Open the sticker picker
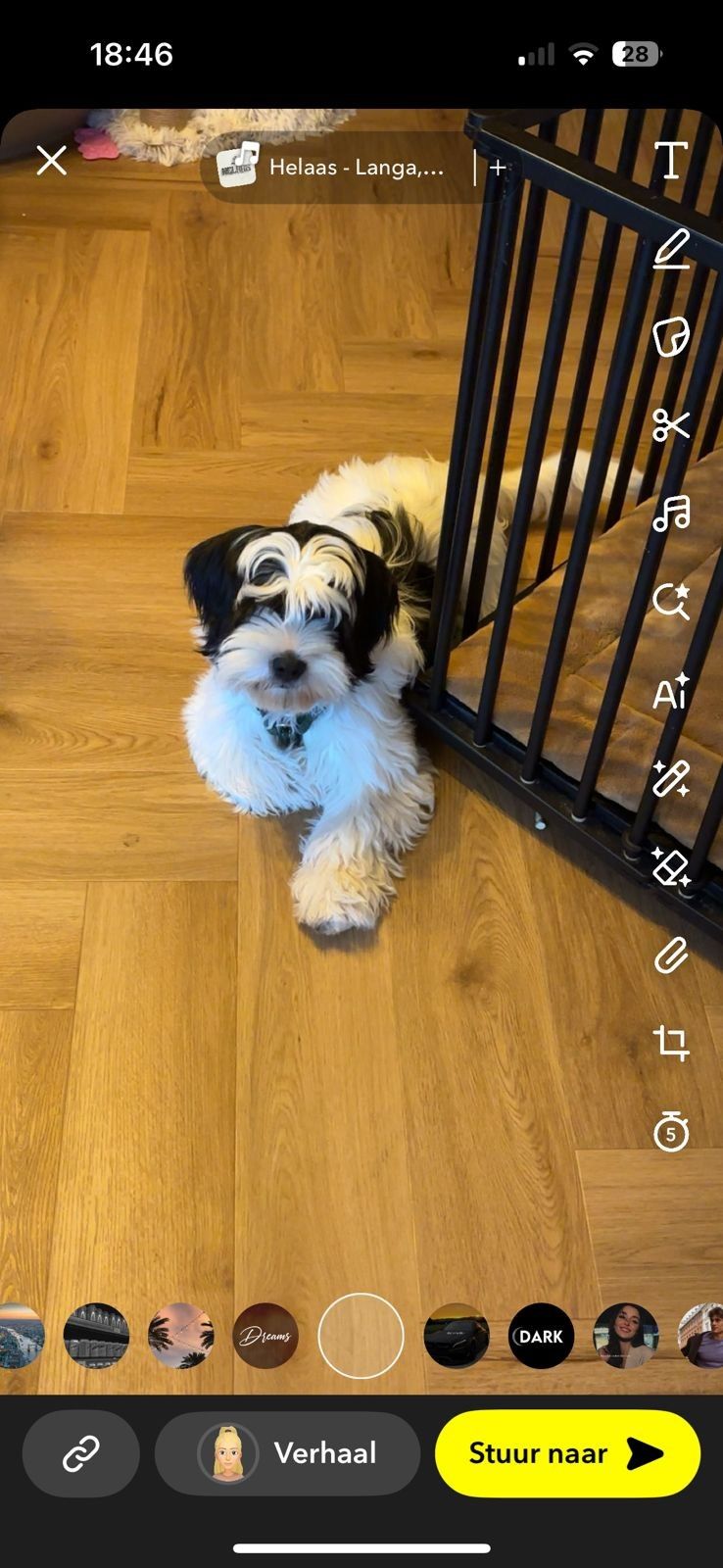This screenshot has width=723, height=1568. click(x=671, y=337)
